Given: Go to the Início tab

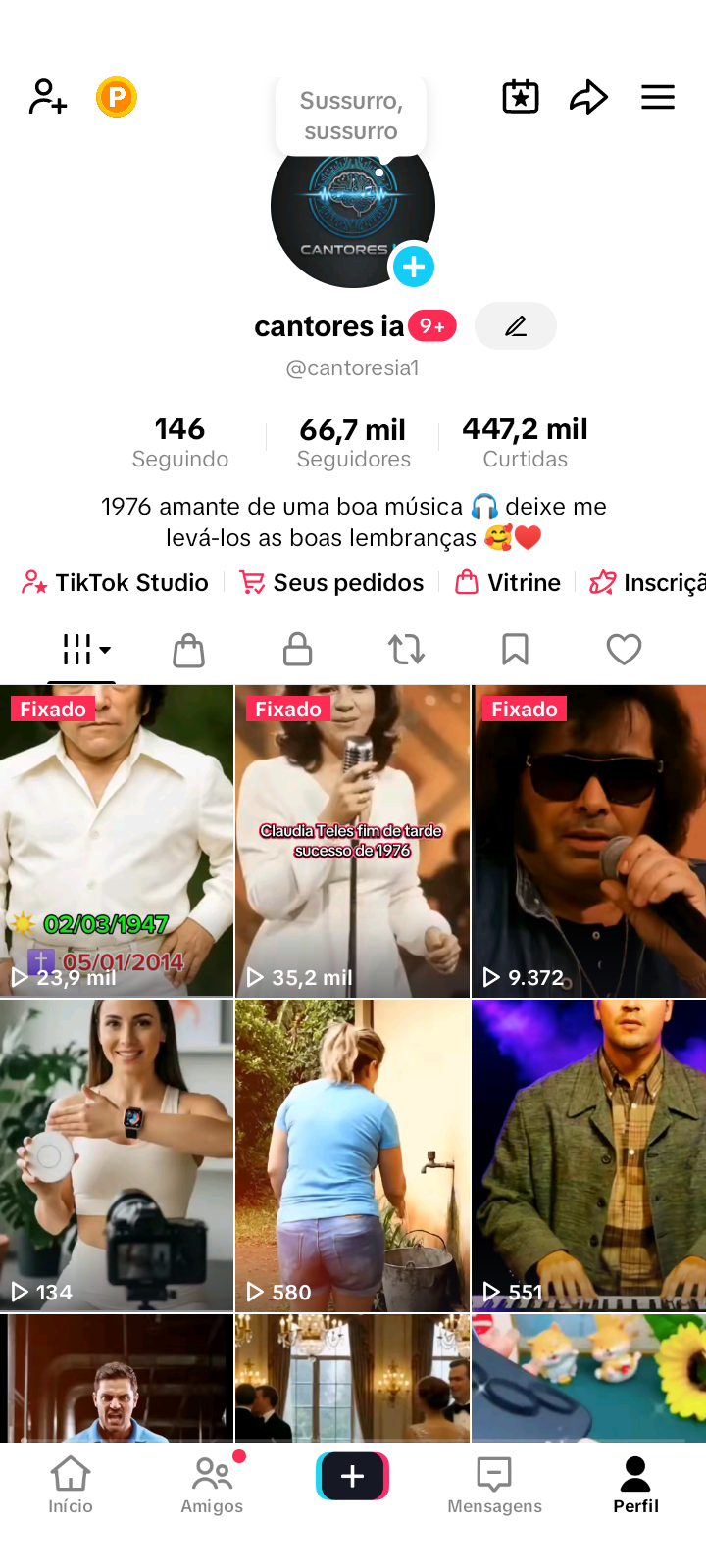Looking at the screenshot, I should [71, 1485].
